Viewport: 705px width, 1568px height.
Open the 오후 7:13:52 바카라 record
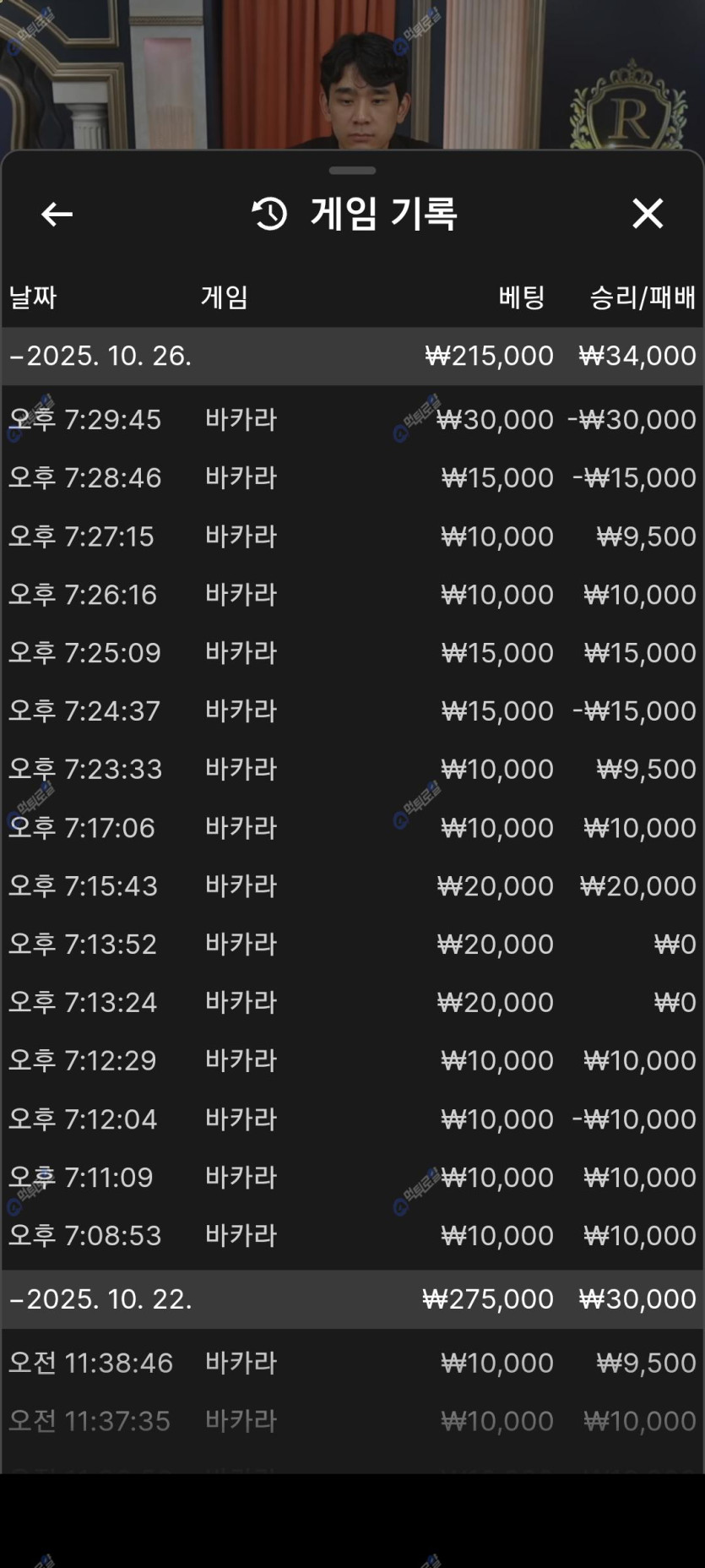click(352, 944)
